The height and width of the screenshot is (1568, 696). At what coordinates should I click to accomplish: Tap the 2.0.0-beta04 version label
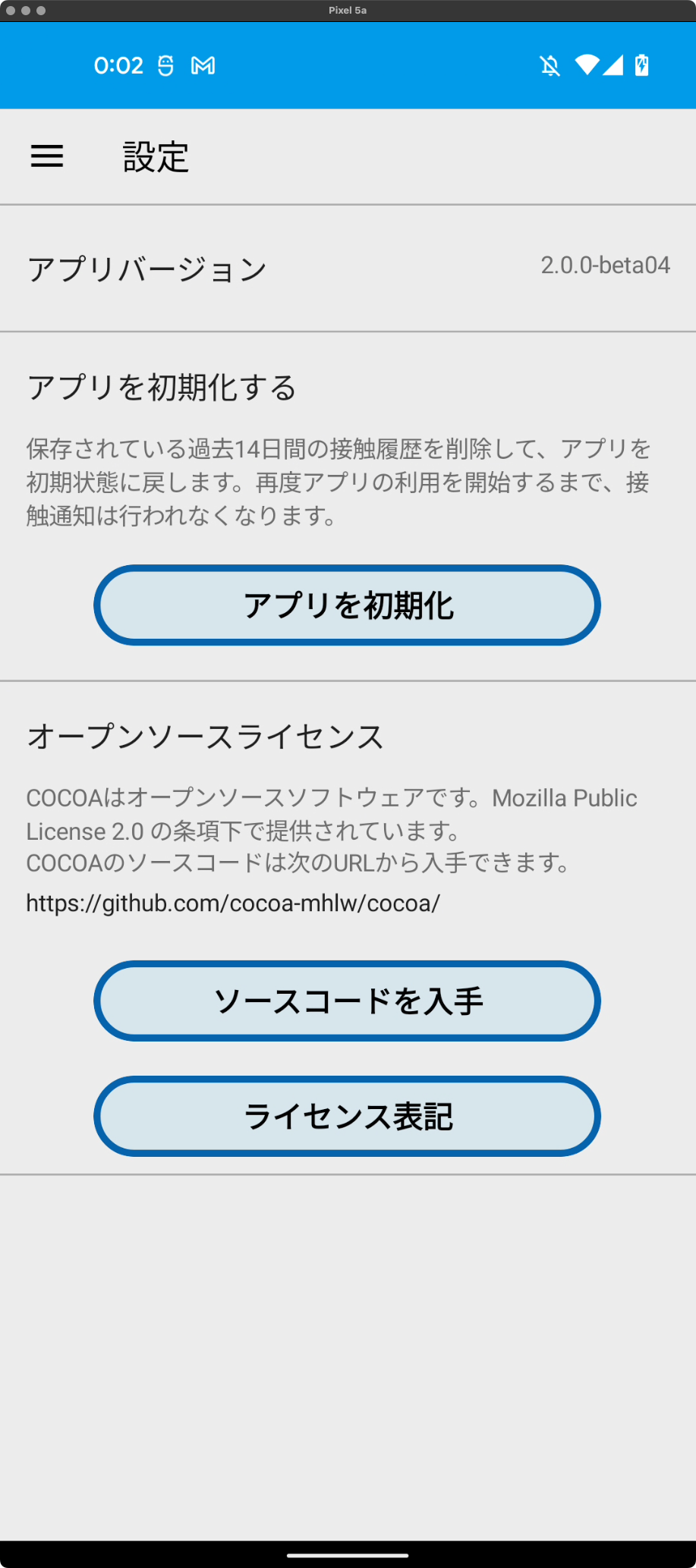point(604,266)
